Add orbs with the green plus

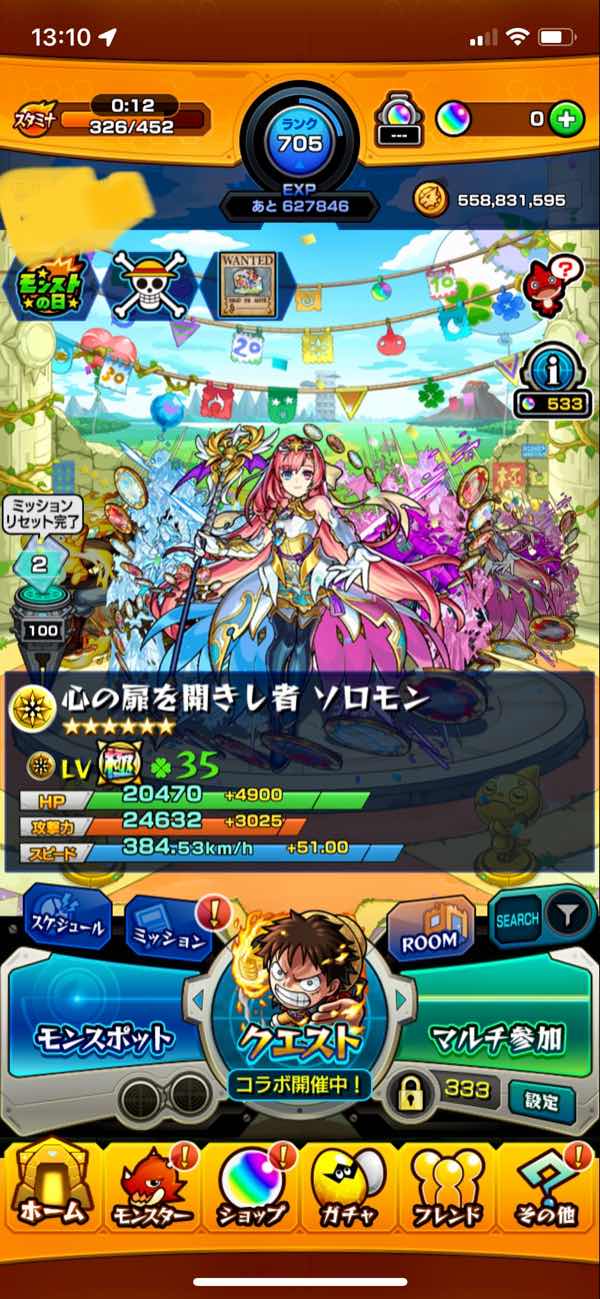567,119
